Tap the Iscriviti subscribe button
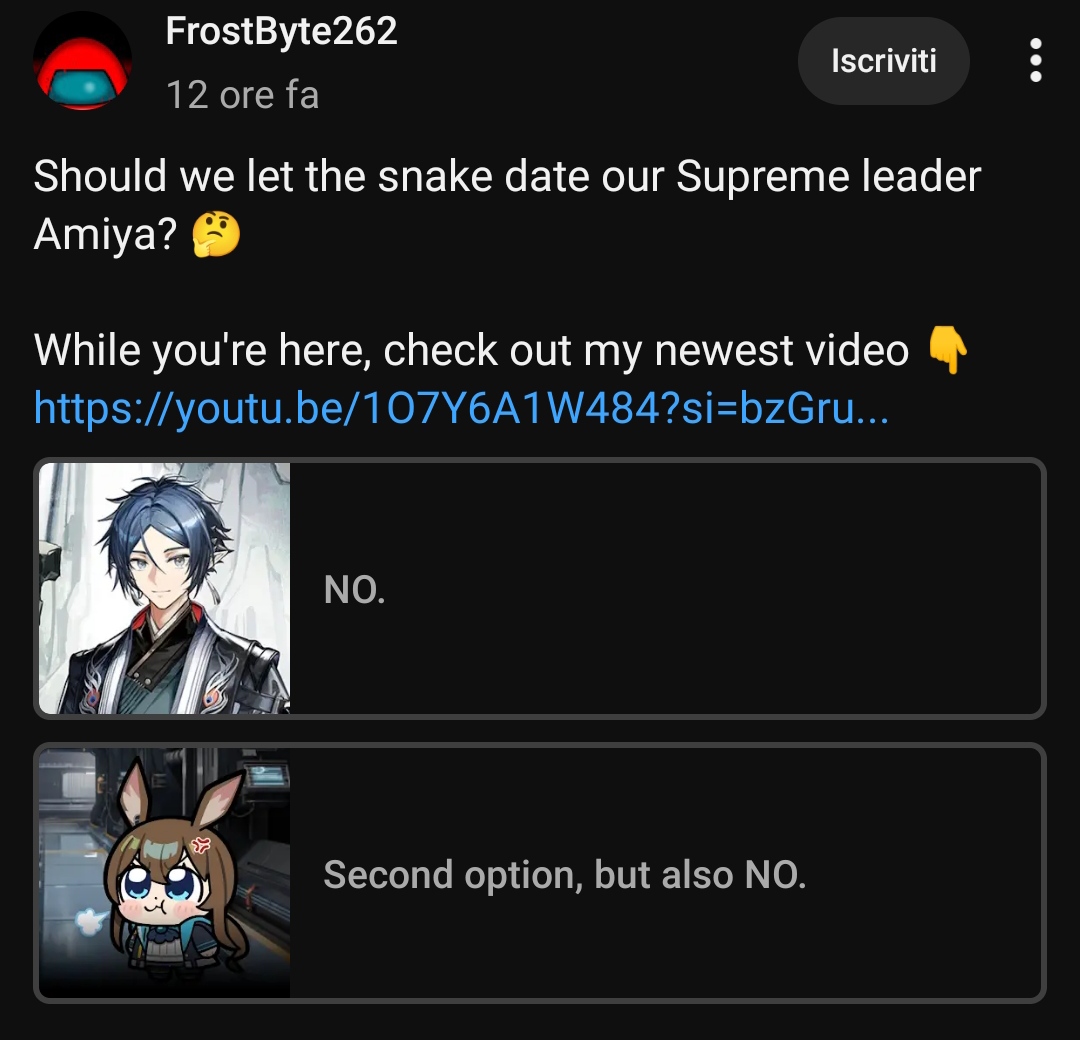This screenshot has width=1080, height=1040. click(884, 61)
